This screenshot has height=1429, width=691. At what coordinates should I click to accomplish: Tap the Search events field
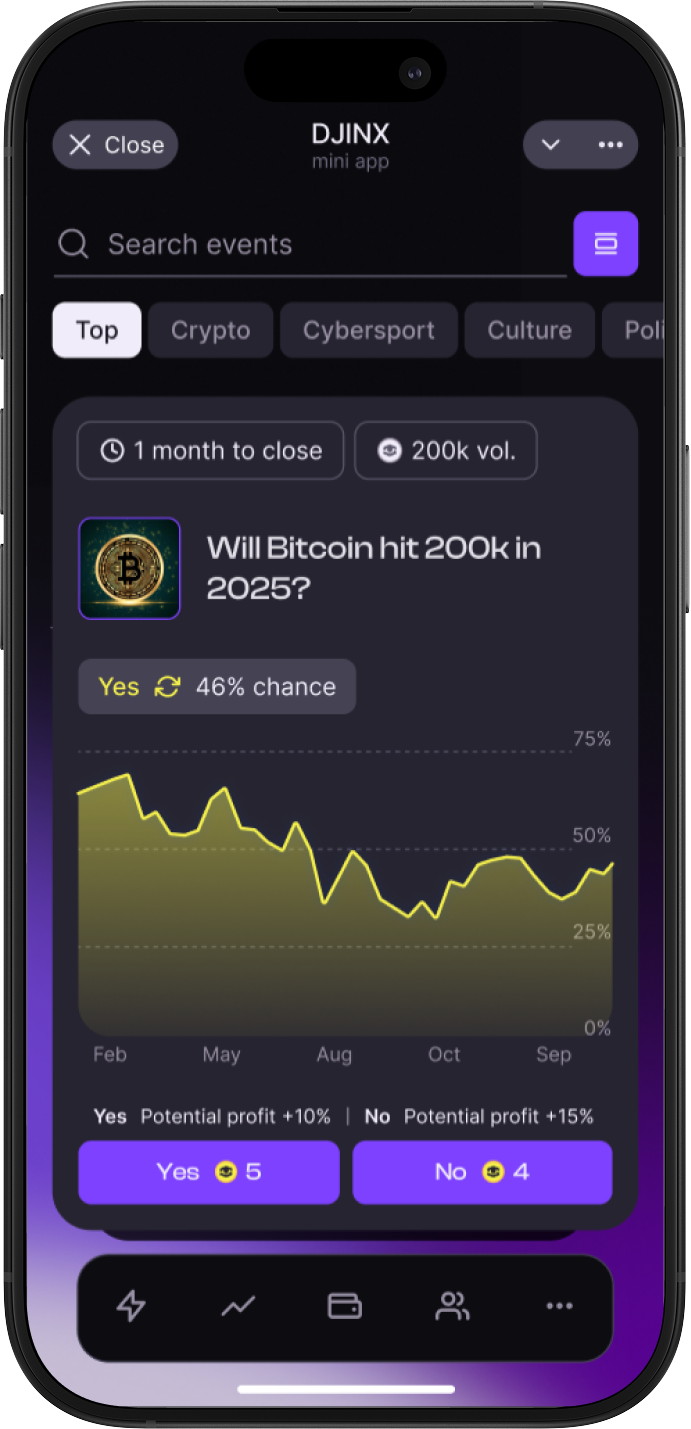[x=310, y=244]
